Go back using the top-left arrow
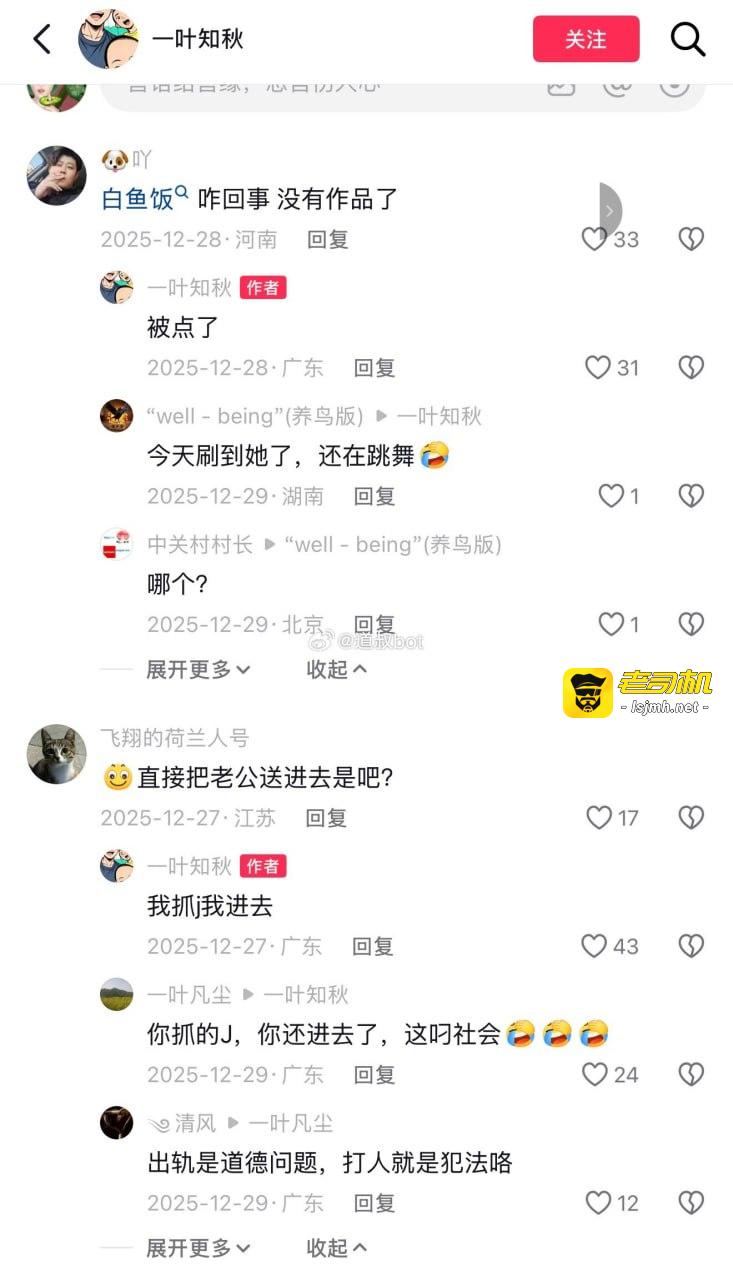The height and width of the screenshot is (1280, 733). pyautogui.click(x=42, y=39)
